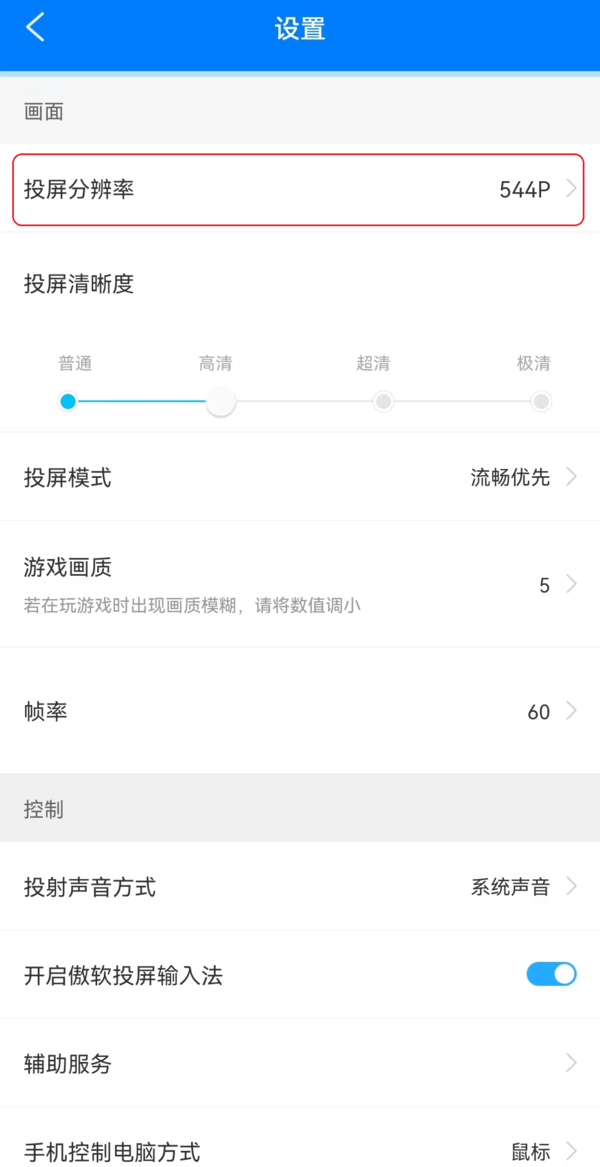Set 投屏清晰度 to 超清
This screenshot has width=600, height=1167.
click(x=383, y=402)
